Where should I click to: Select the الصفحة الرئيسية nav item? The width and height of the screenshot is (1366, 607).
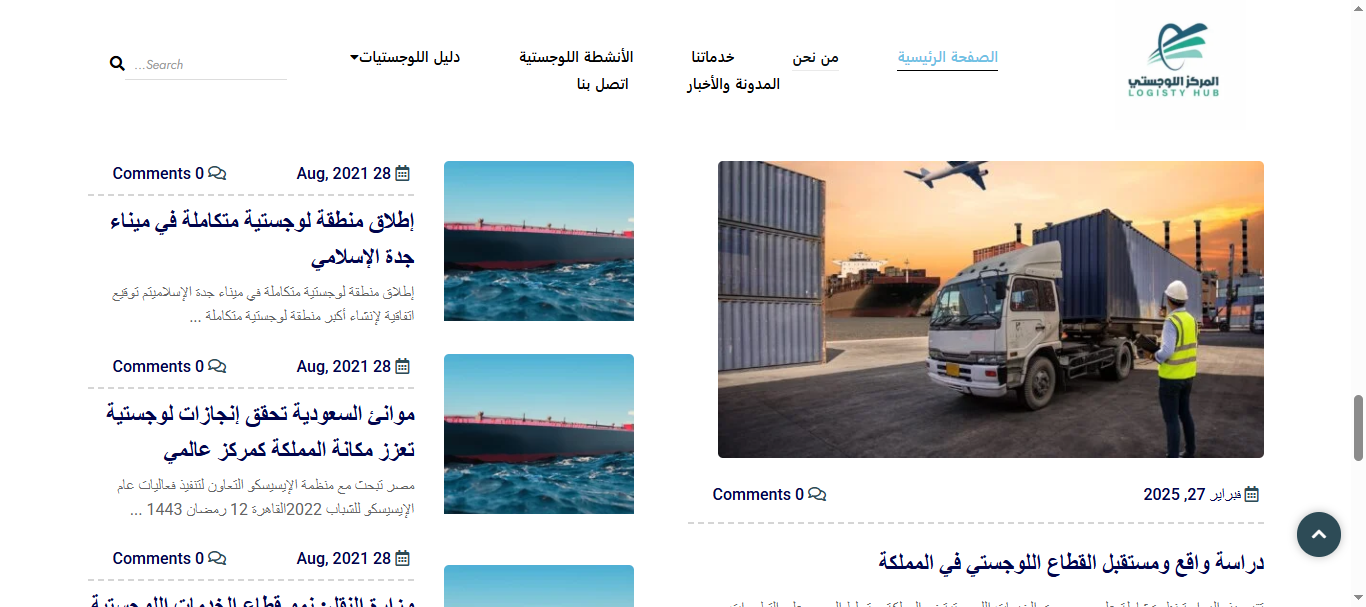947,57
